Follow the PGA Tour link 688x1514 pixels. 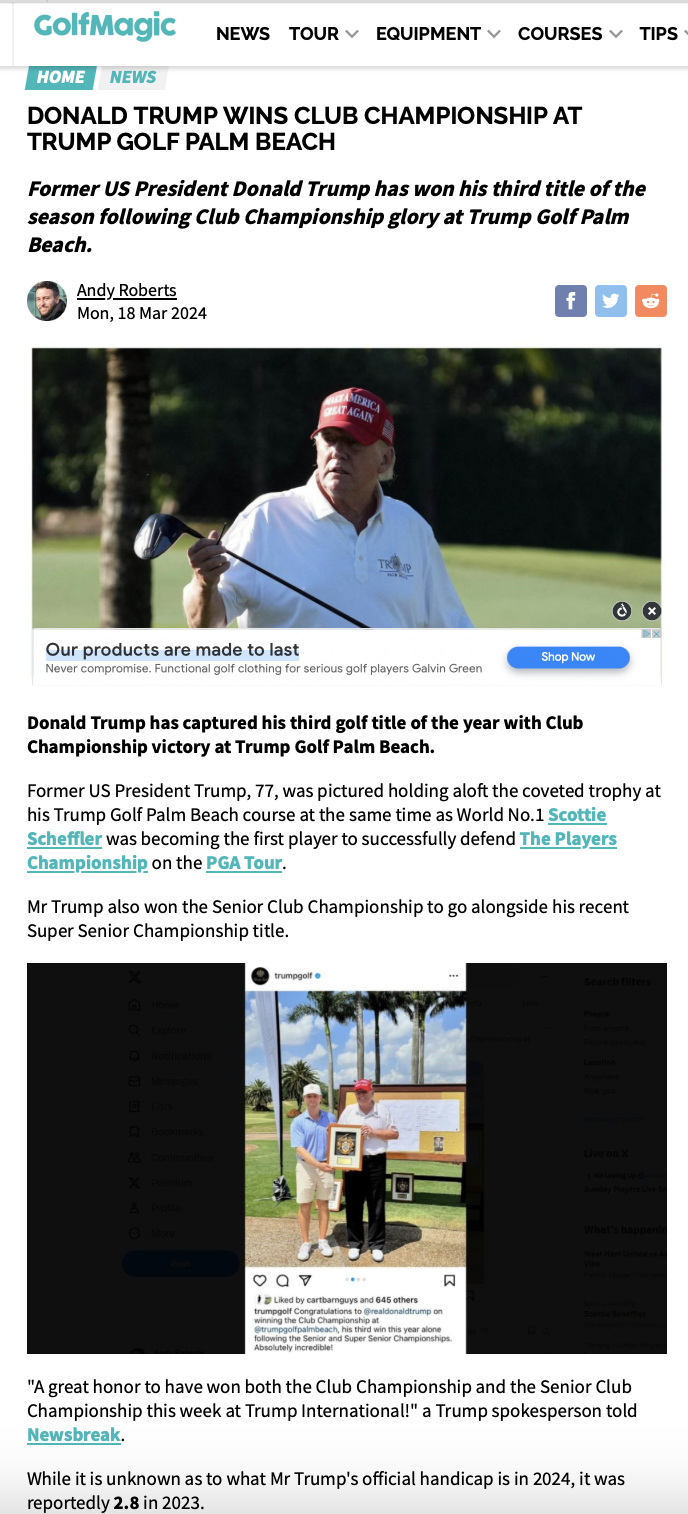[x=244, y=863]
